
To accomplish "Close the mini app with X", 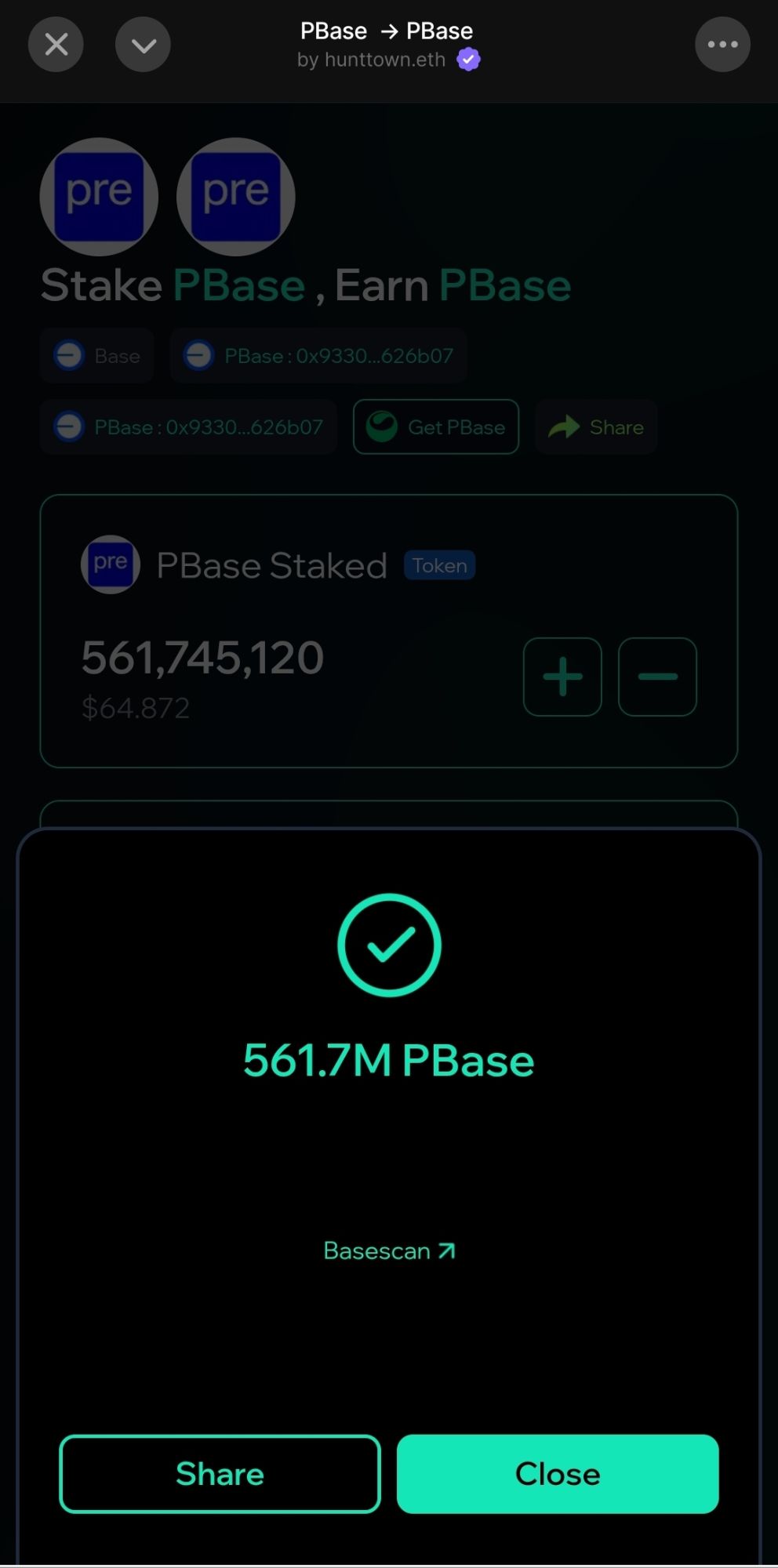I will 56,45.
